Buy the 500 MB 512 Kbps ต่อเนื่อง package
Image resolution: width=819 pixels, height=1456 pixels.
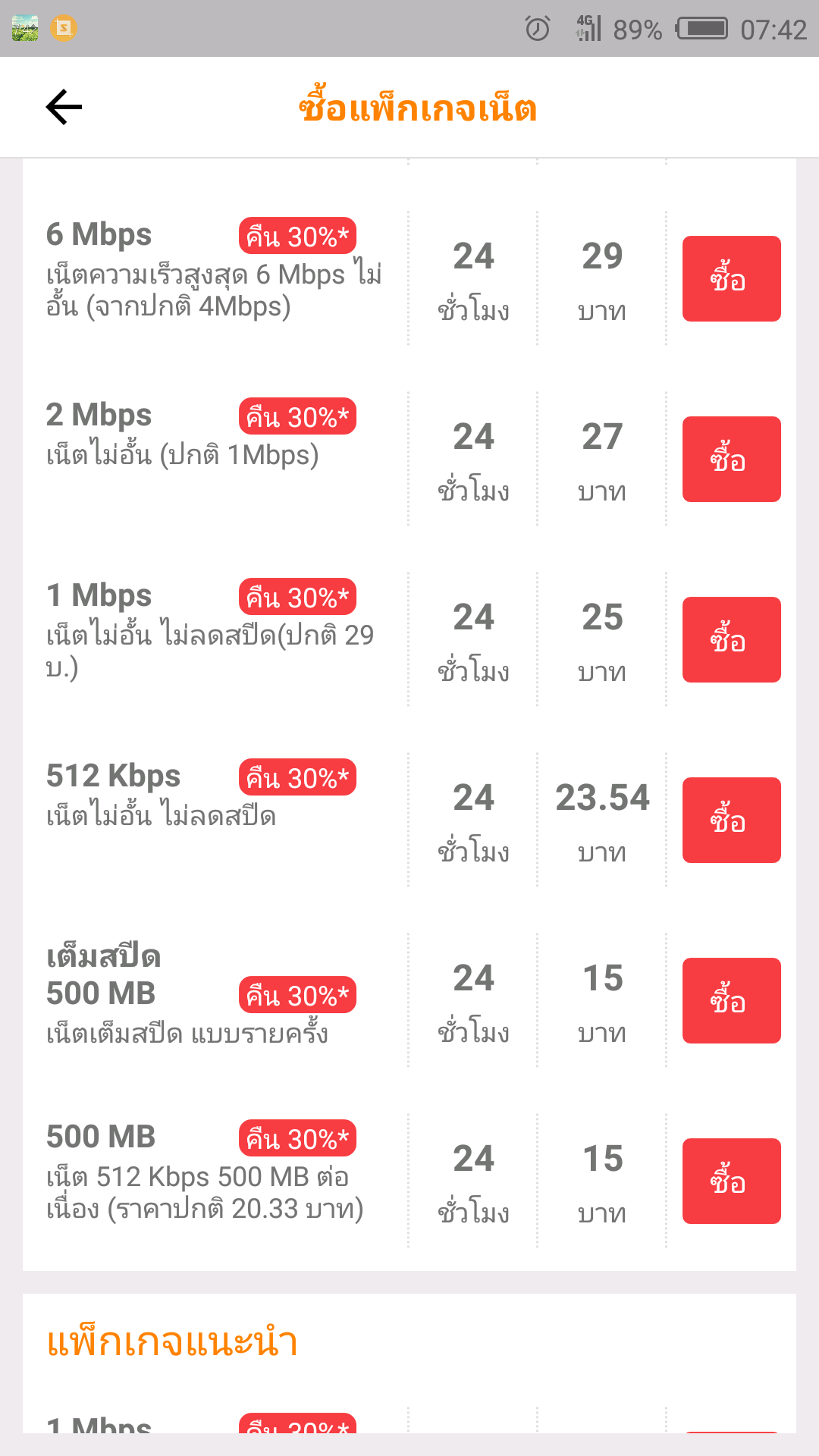(x=731, y=1181)
